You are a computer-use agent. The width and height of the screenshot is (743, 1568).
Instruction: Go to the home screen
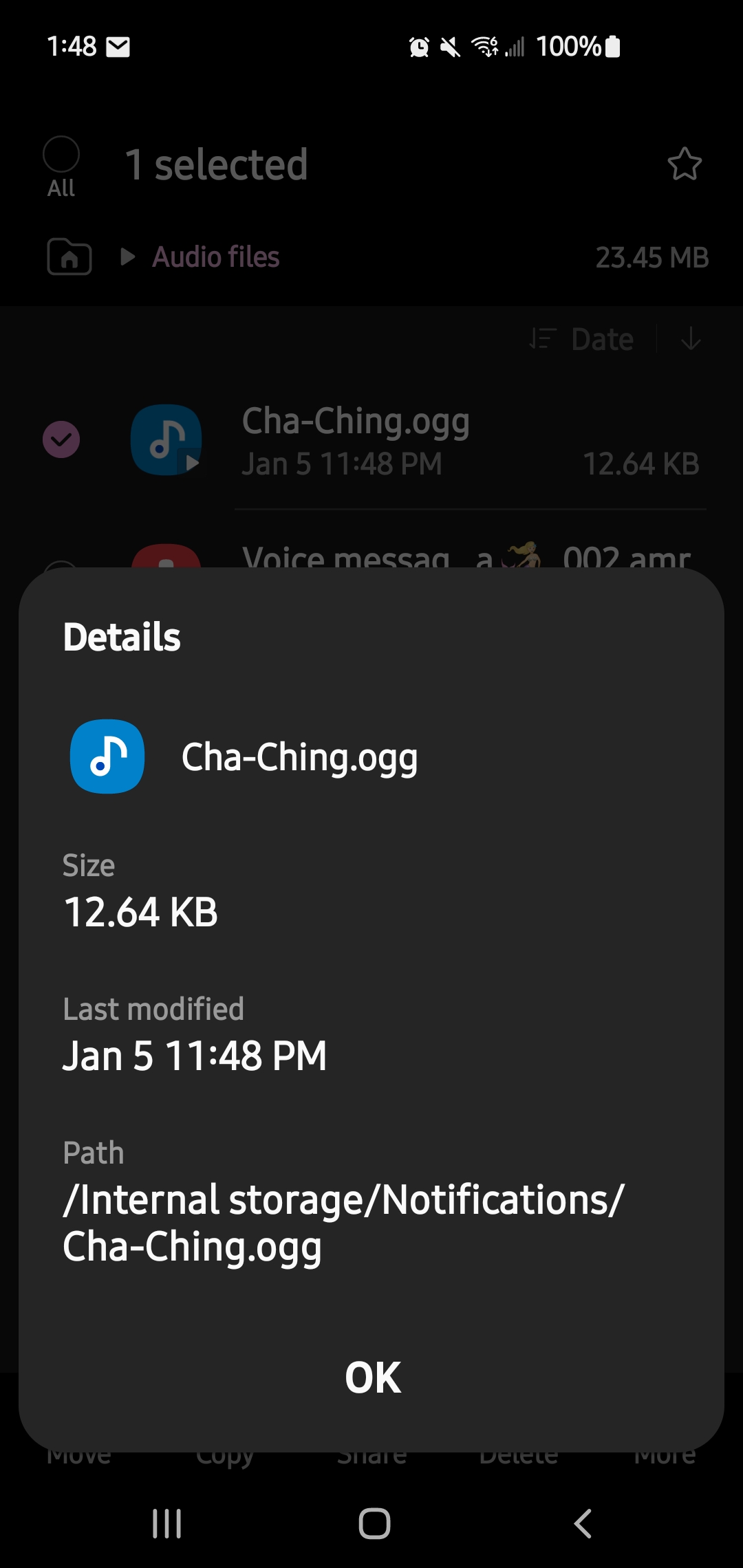[x=374, y=1523]
